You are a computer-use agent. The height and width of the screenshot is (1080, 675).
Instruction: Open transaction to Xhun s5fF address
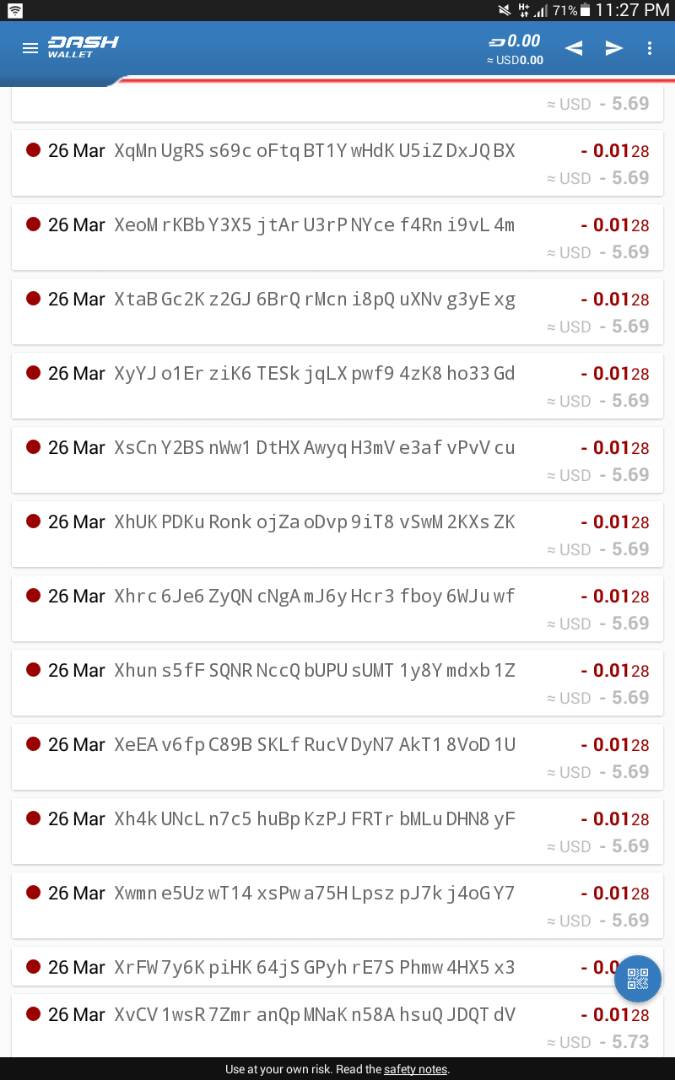(338, 683)
